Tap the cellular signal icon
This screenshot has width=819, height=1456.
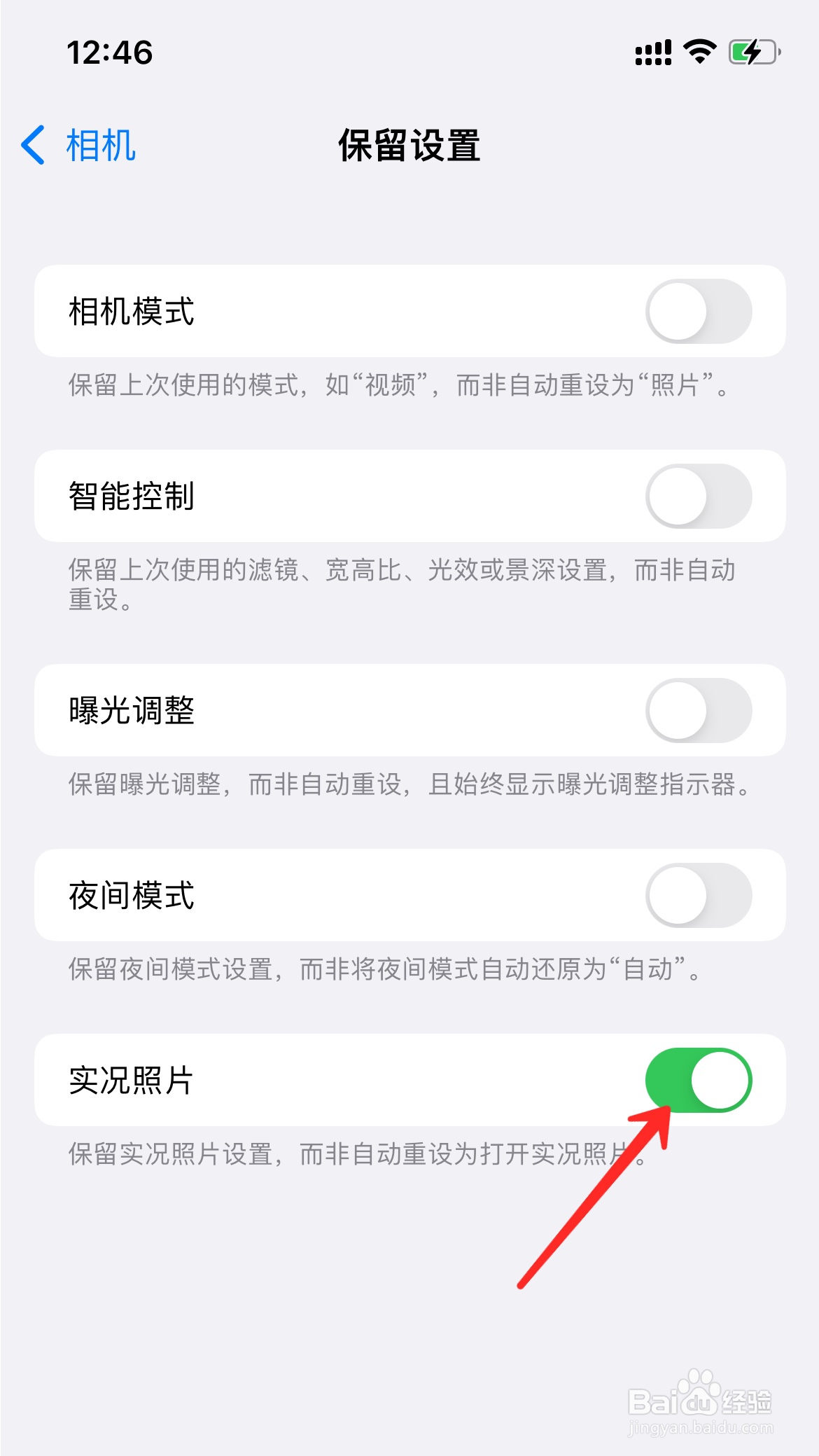pyautogui.click(x=652, y=50)
